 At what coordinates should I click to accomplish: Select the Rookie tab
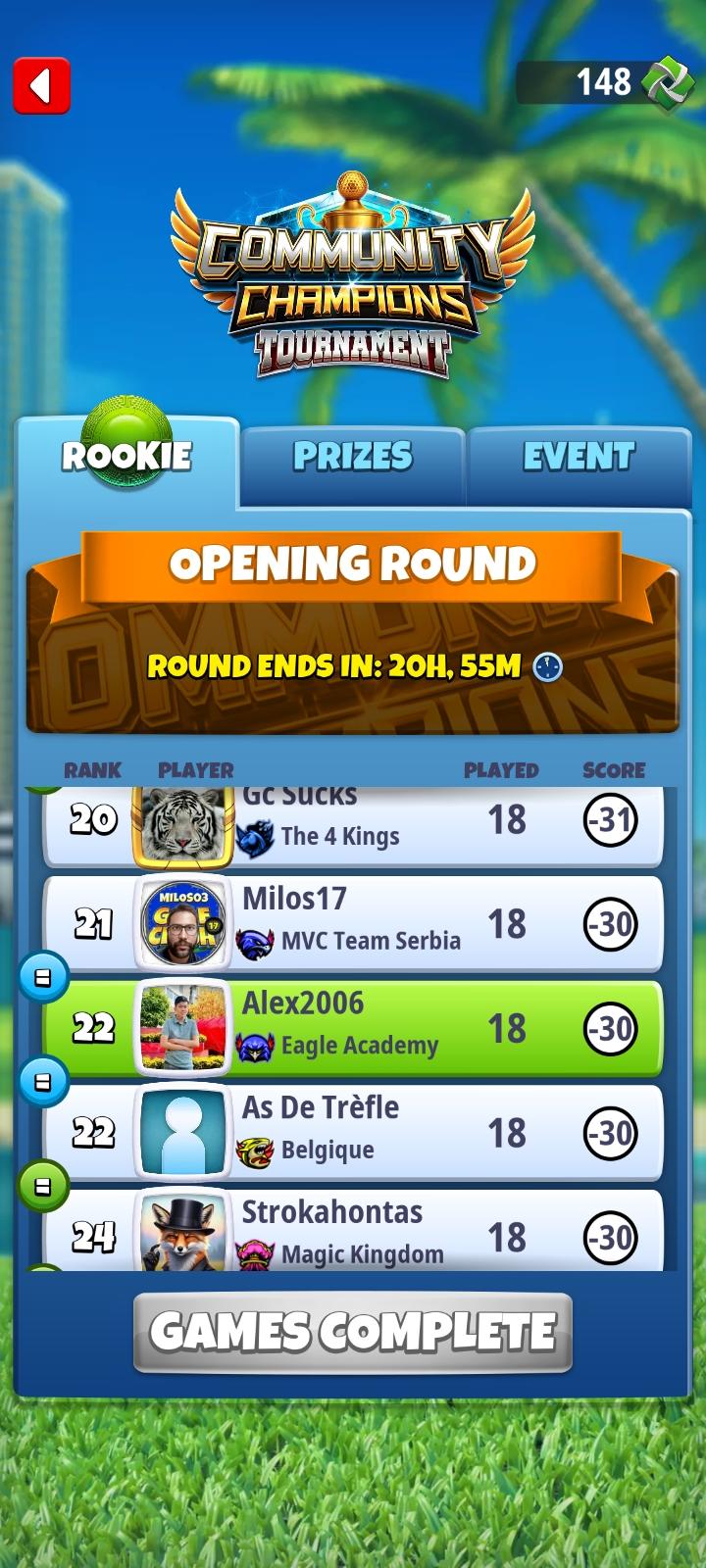[x=126, y=457]
